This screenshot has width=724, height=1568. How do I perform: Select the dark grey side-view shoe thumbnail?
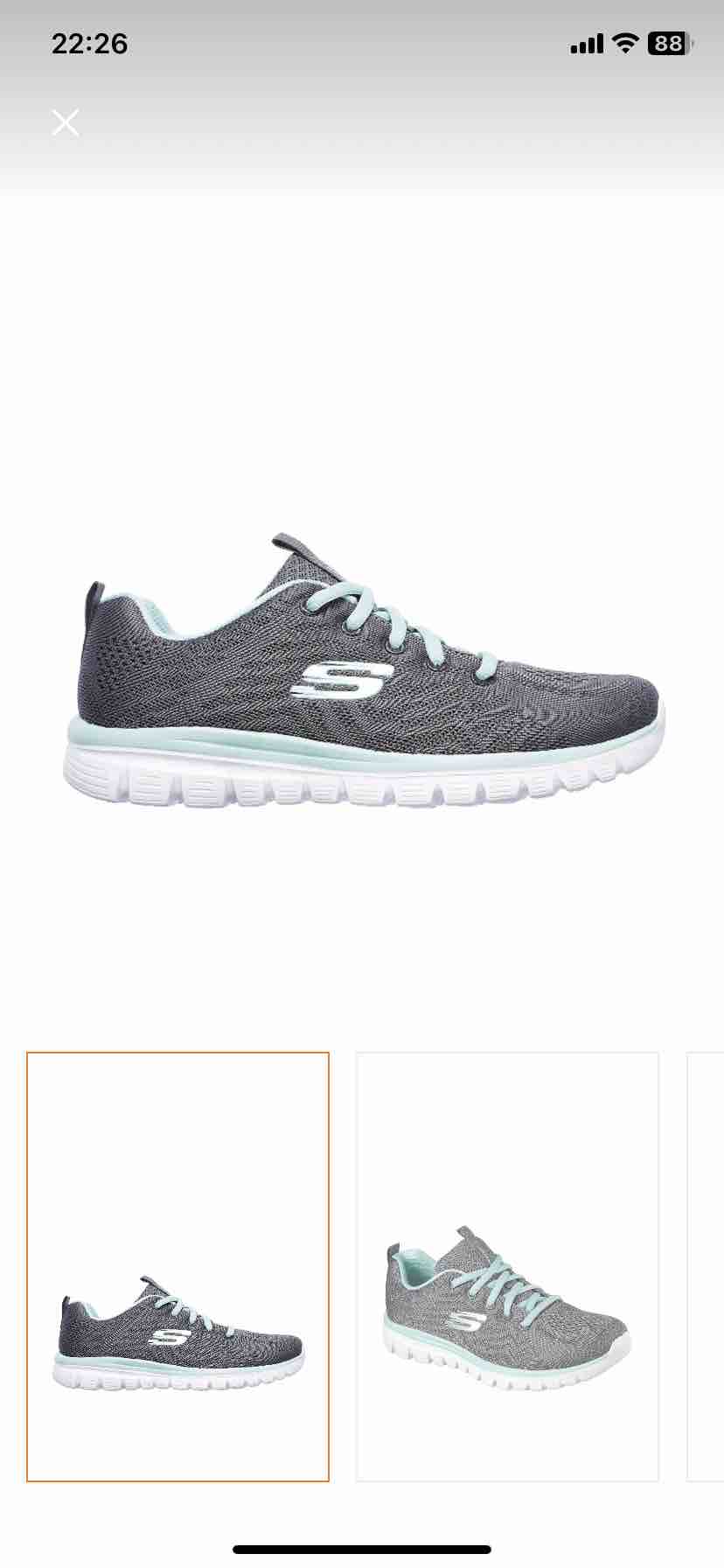[178, 1266]
